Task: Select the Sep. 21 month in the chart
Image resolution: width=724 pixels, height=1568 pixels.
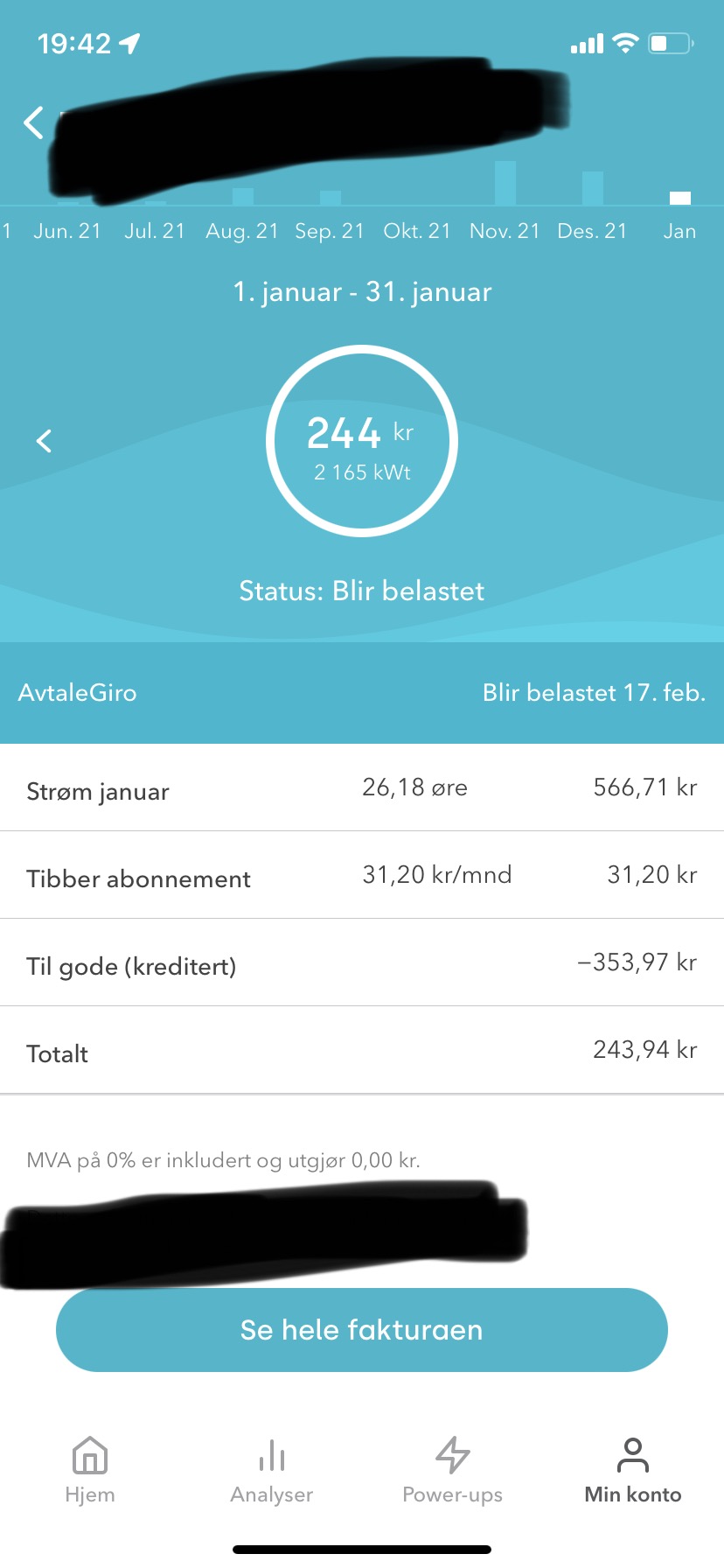Action: click(x=330, y=231)
